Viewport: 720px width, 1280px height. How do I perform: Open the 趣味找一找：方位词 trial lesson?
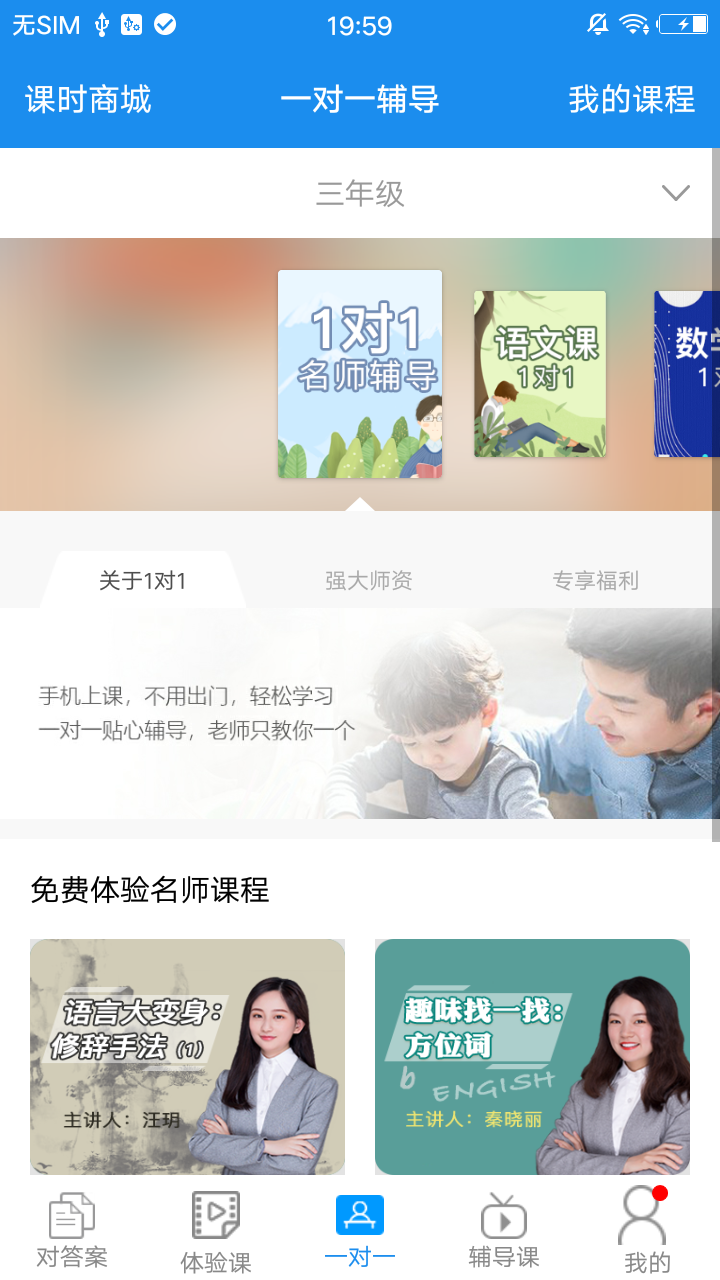532,1056
